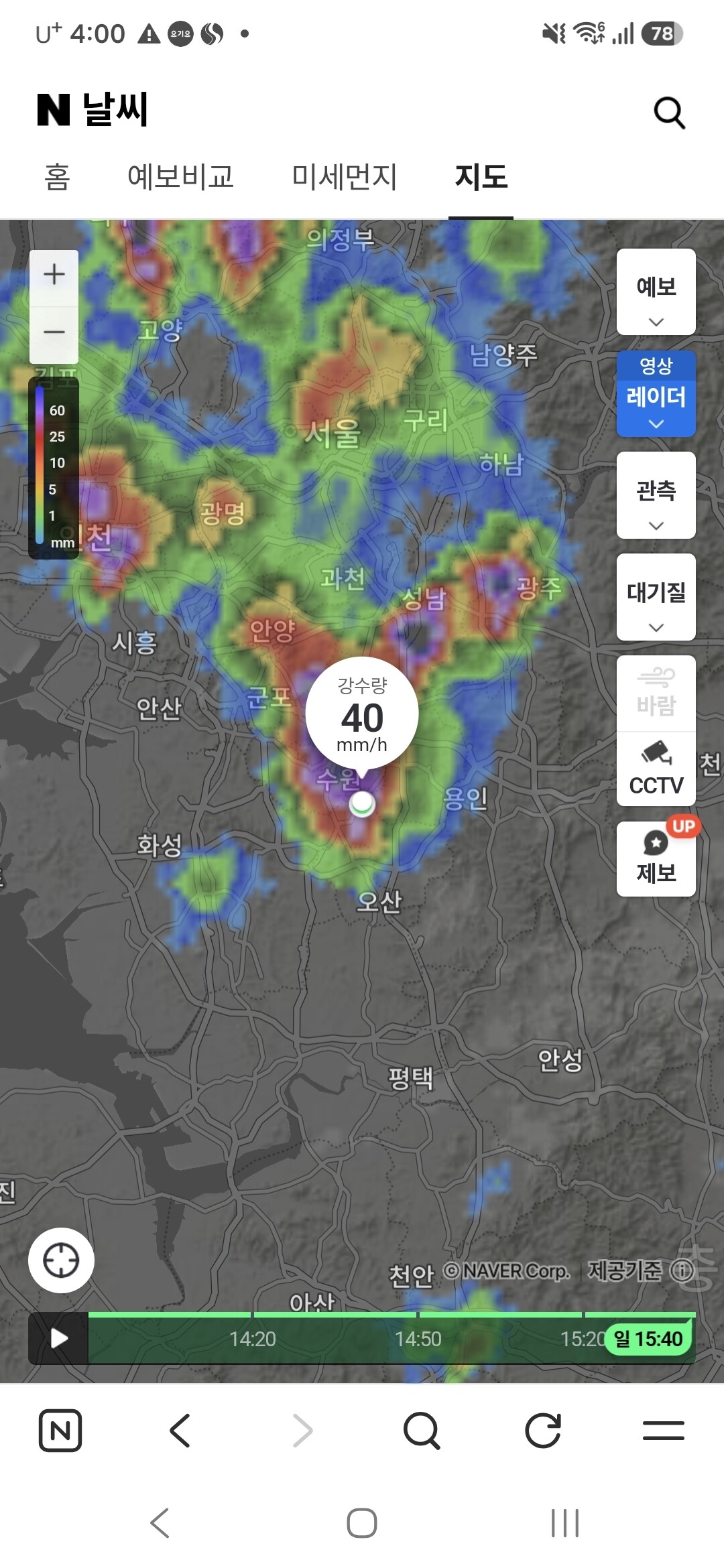Zoom in on the map with plus
Image resolution: width=724 pixels, height=1568 pixels.
coord(54,275)
